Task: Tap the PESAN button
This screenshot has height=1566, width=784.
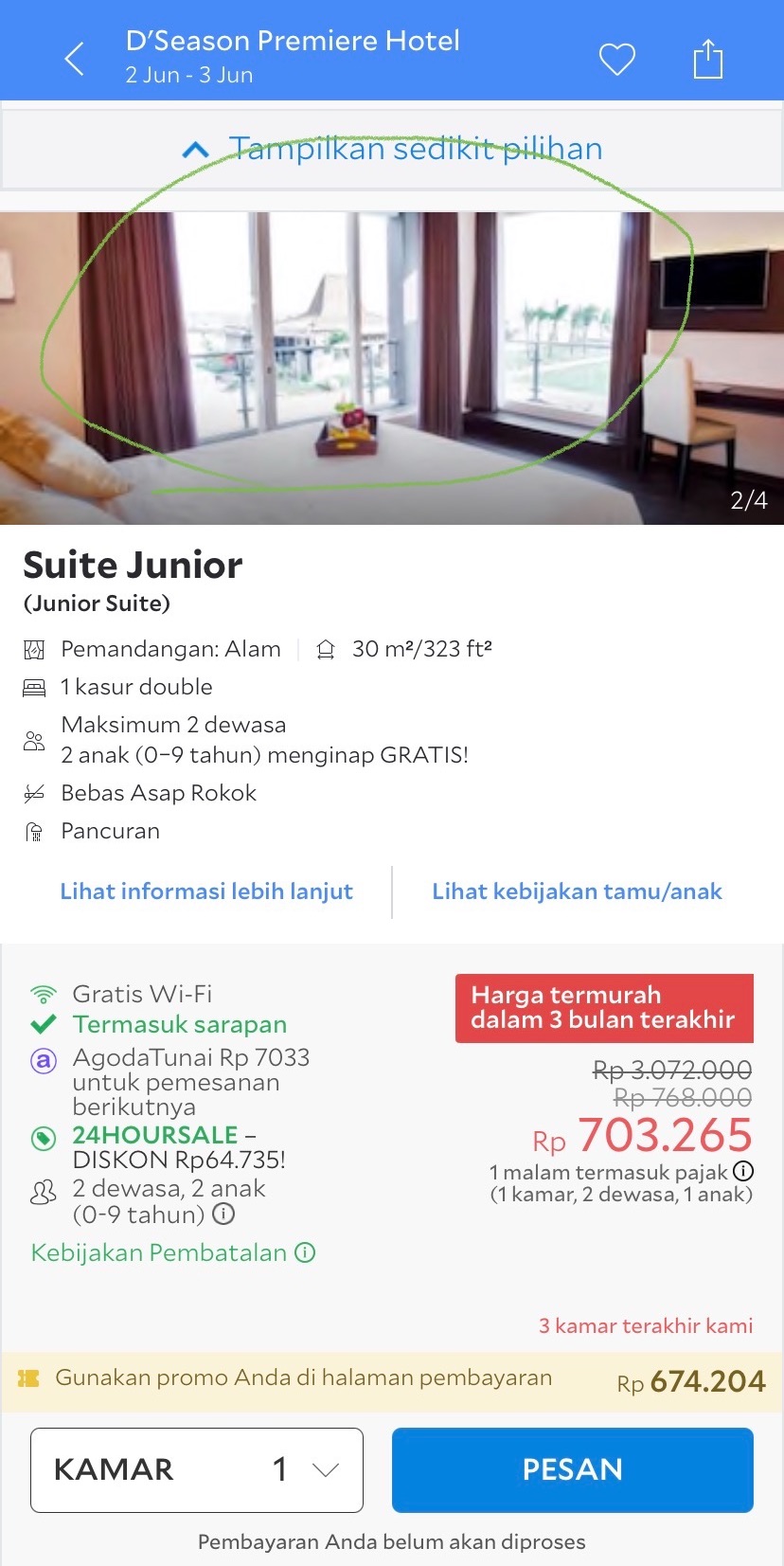Action: click(x=572, y=1469)
